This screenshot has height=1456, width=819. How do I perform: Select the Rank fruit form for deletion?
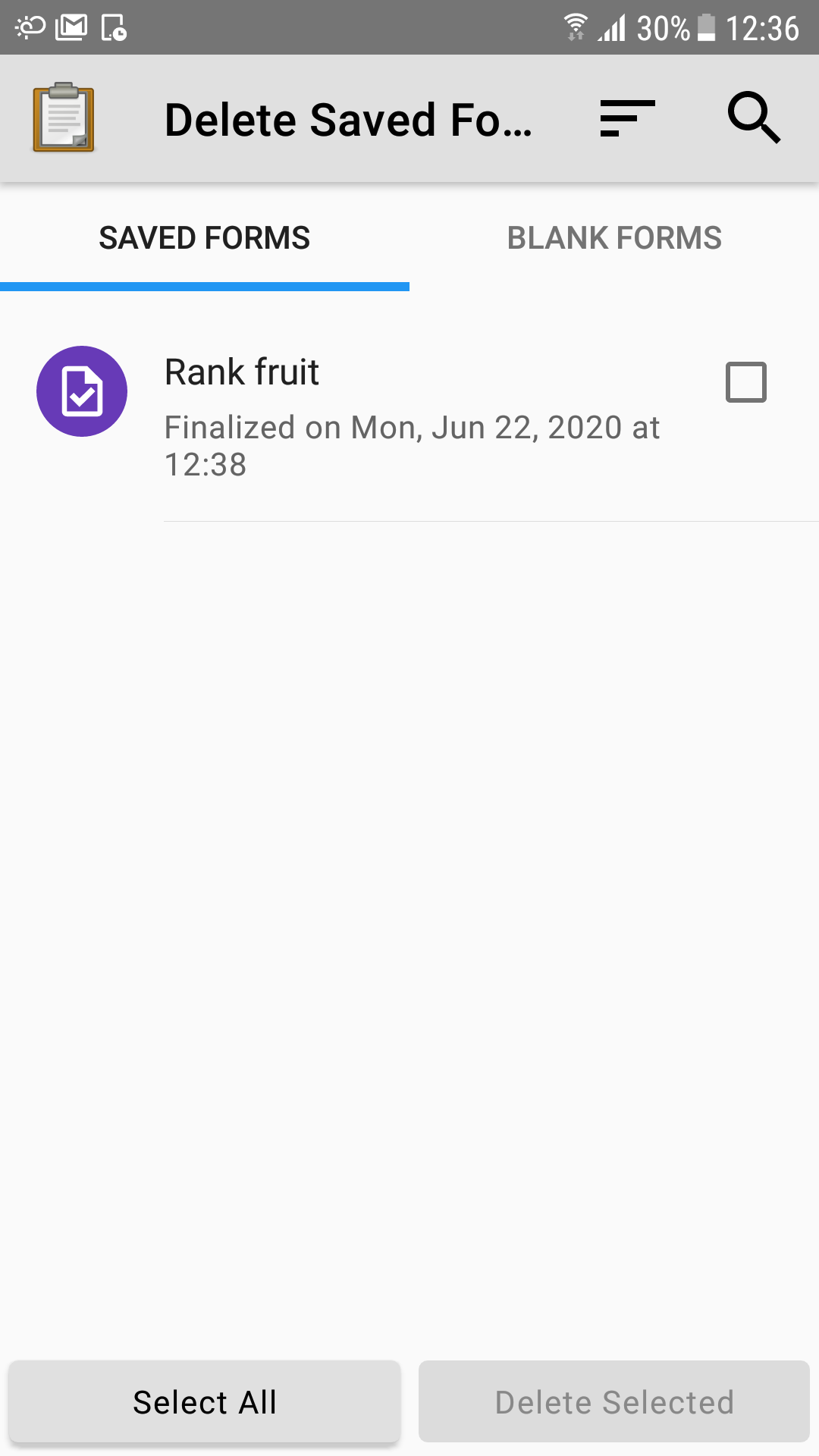[746, 383]
